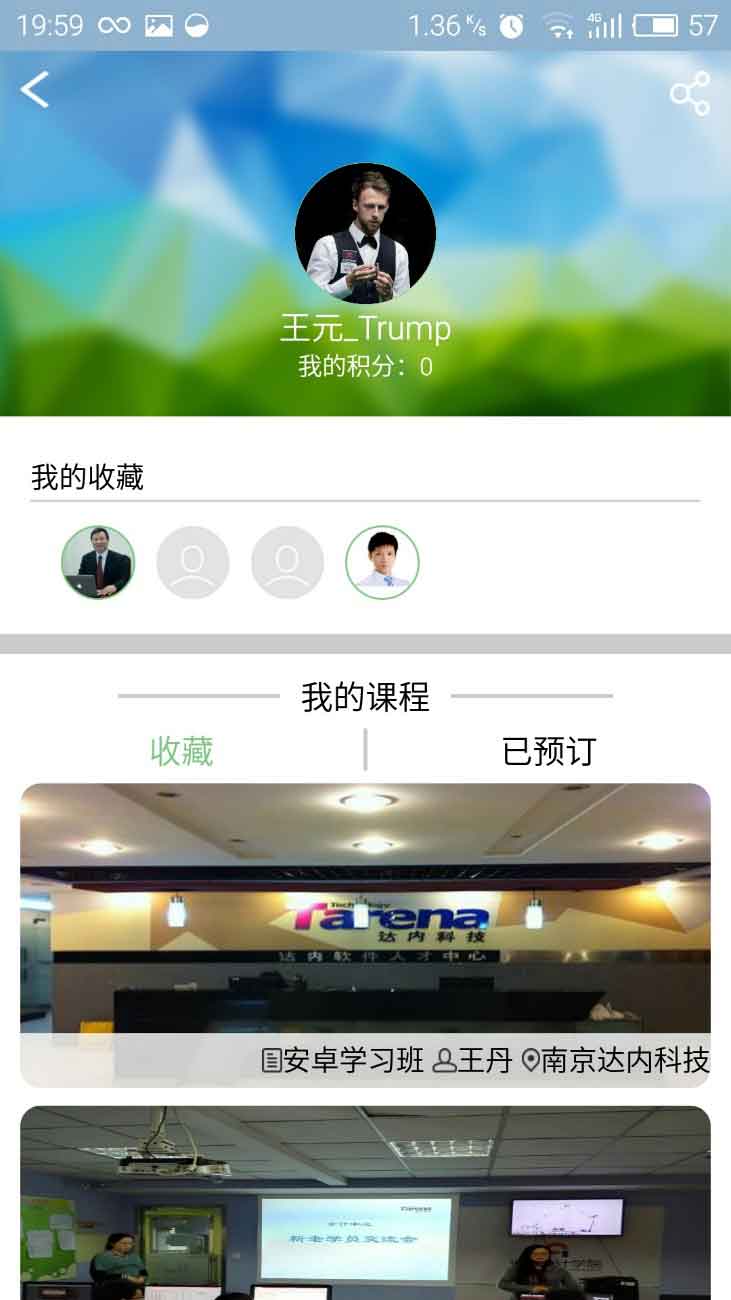Go back using the top-left arrow
Screen dimensions: 731x1300
35,90
